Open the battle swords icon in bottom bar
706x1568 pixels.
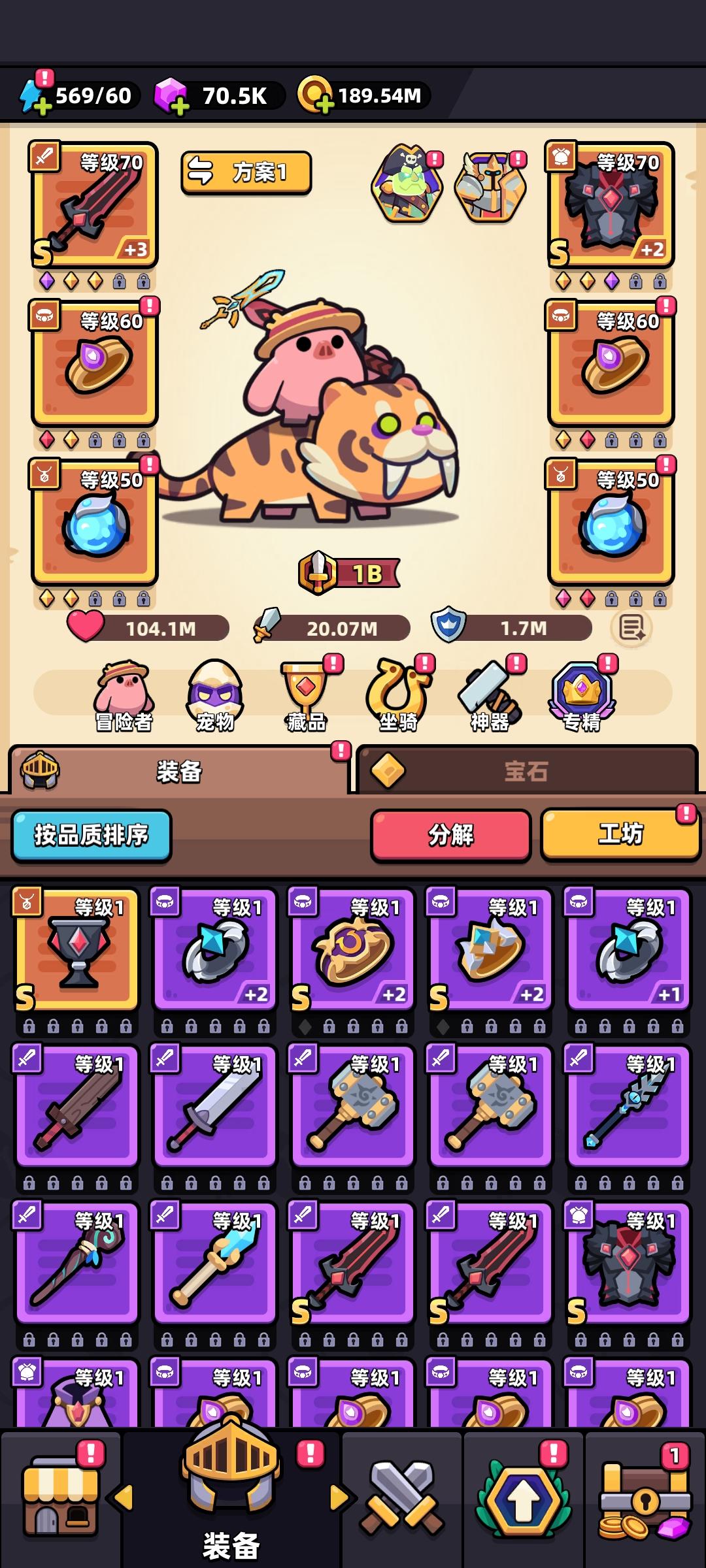(x=403, y=1496)
